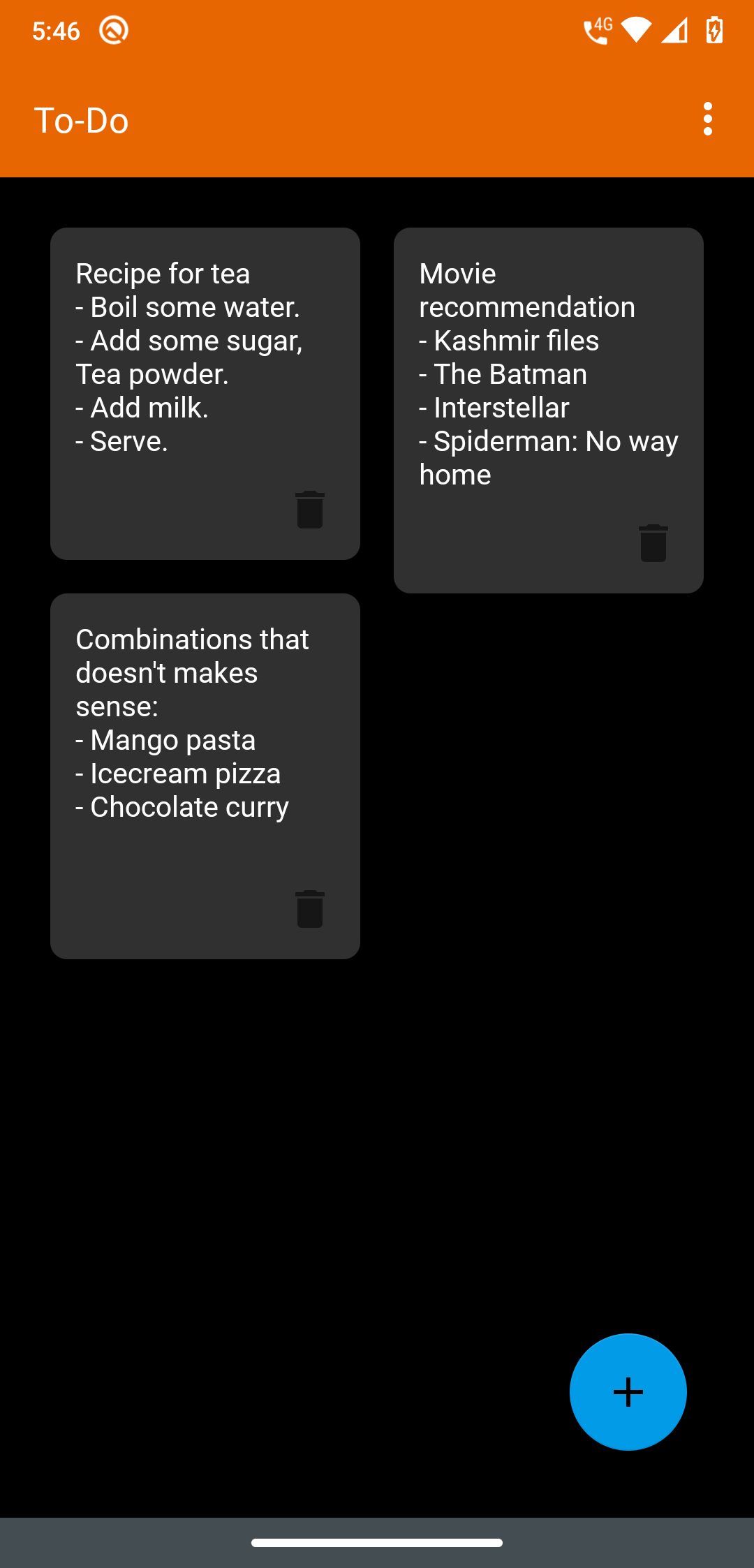Open the Movie recommendation note
754x1568 pixels.
(x=549, y=411)
